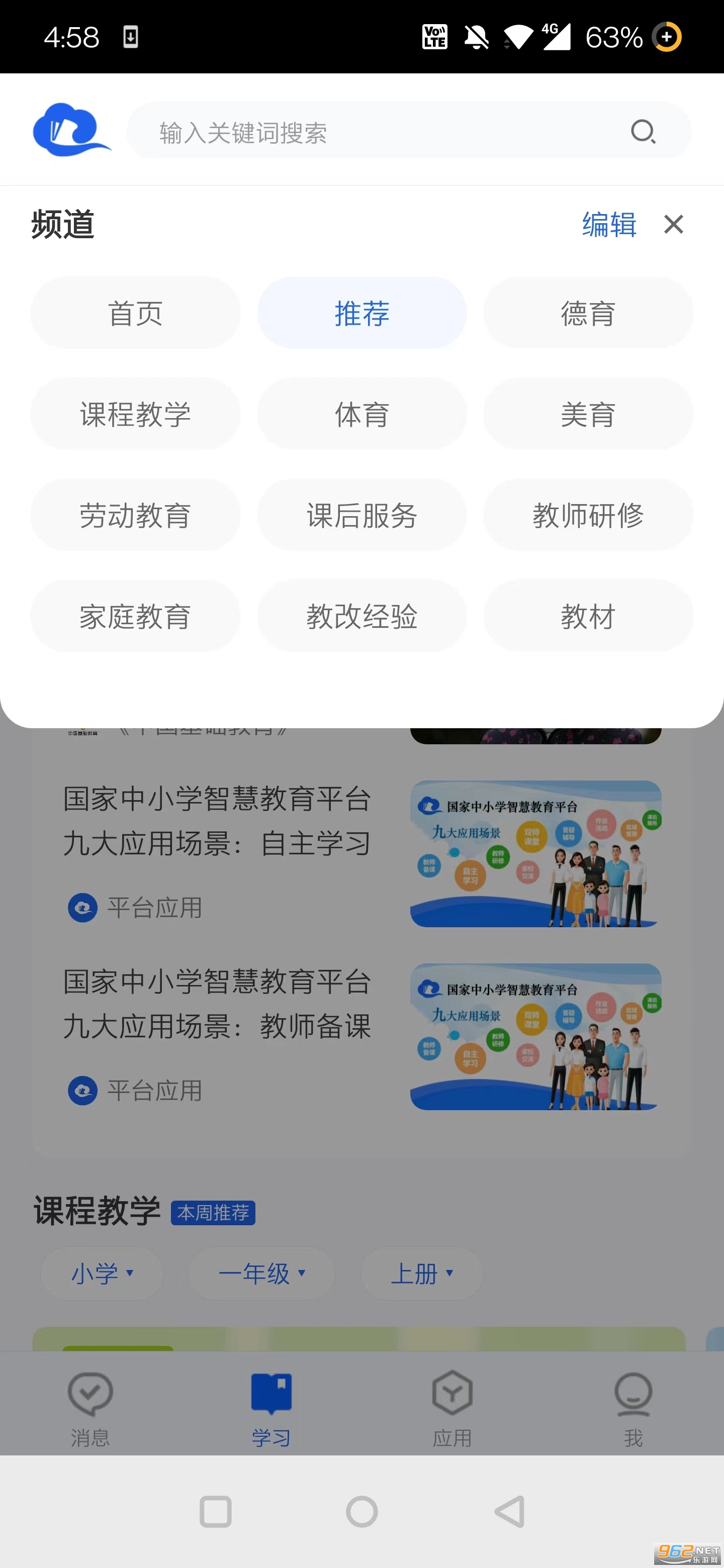
Task: Tap the magnifier search icon
Action: (643, 132)
